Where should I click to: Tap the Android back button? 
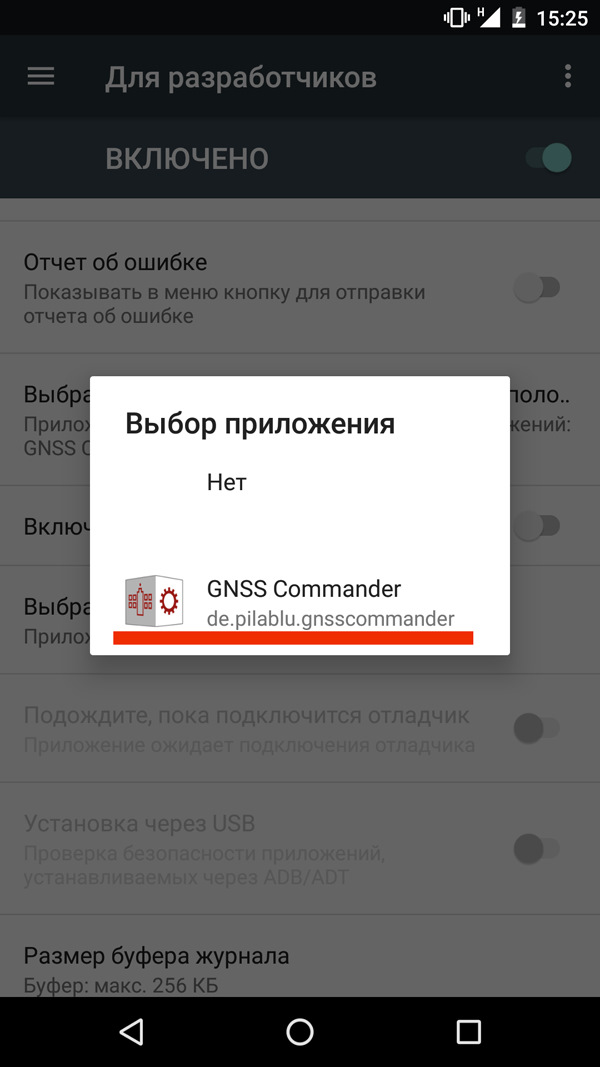(x=131, y=1032)
